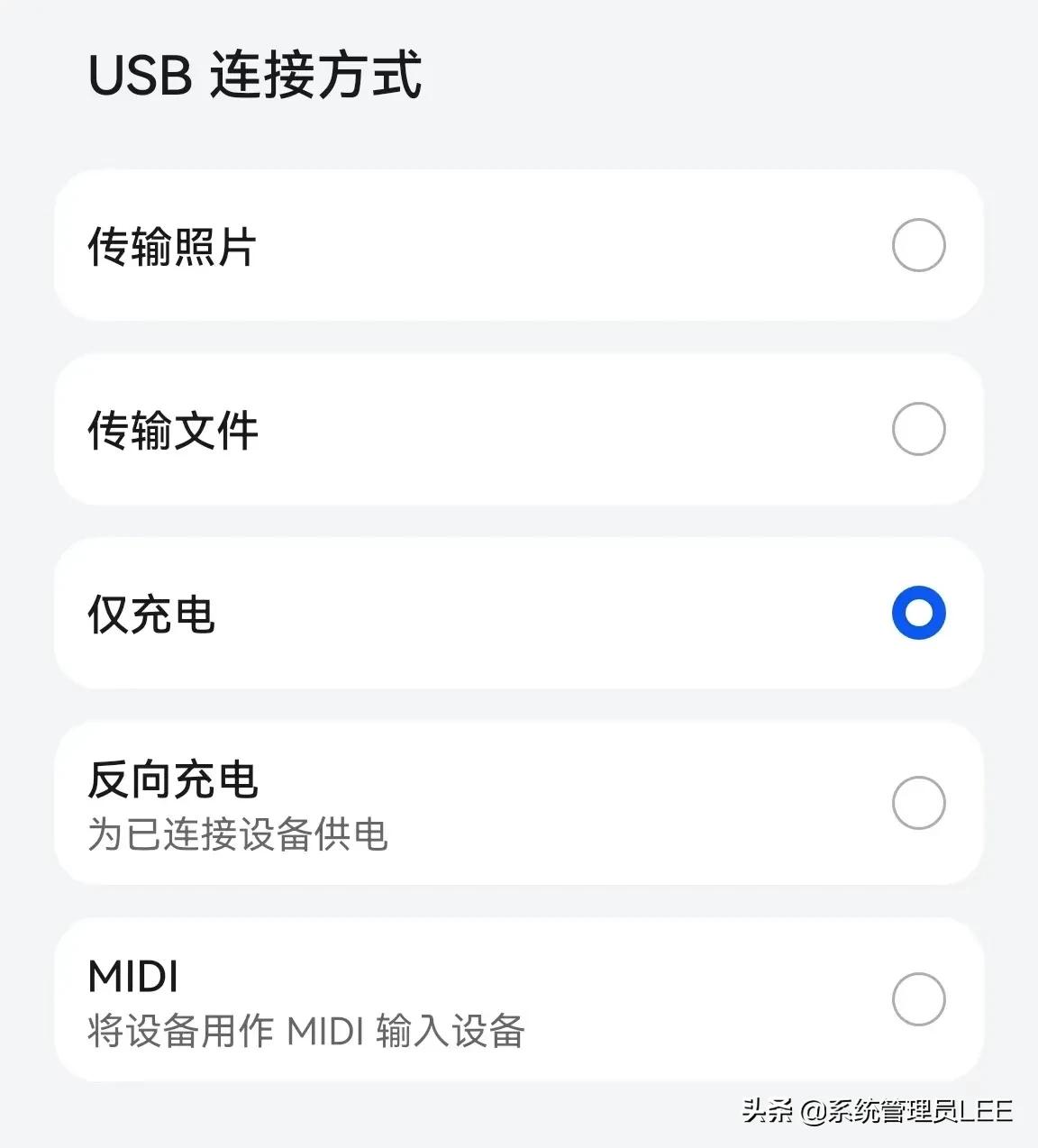Click the 仅充电 label text
This screenshot has height=1148, width=1038.
click(151, 615)
